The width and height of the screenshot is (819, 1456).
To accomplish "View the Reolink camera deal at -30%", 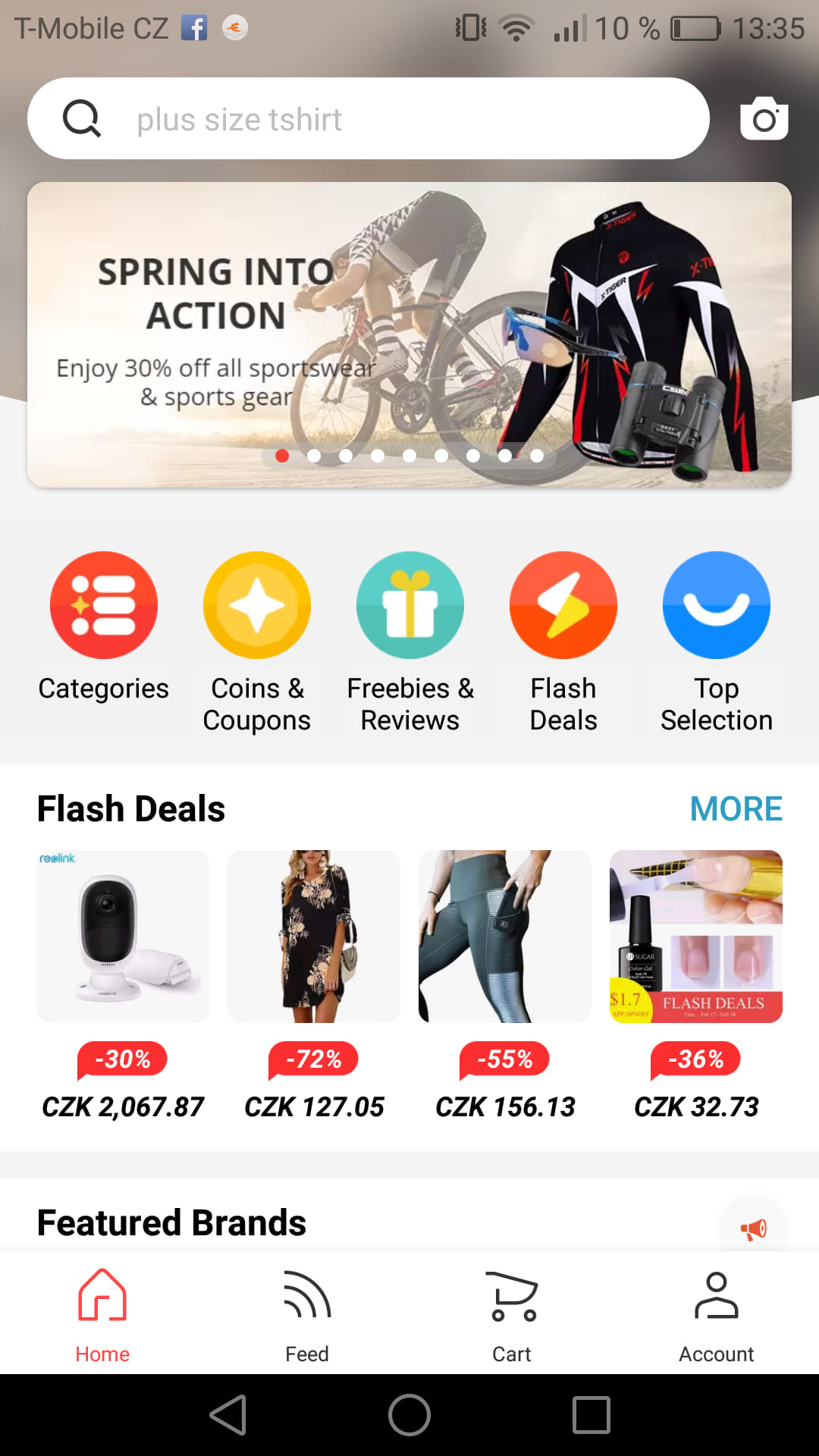I will click(x=123, y=937).
